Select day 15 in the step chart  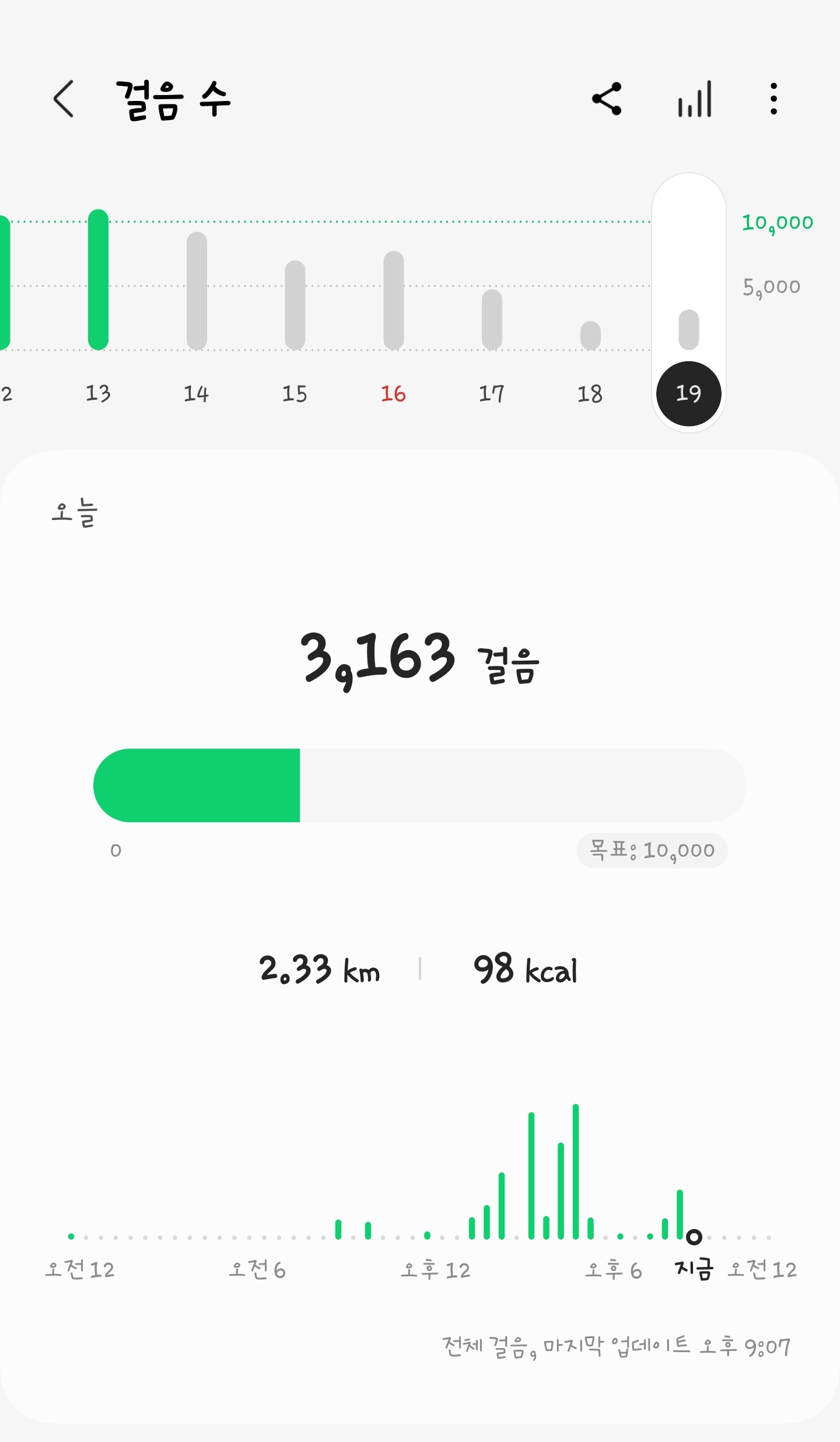(x=295, y=305)
